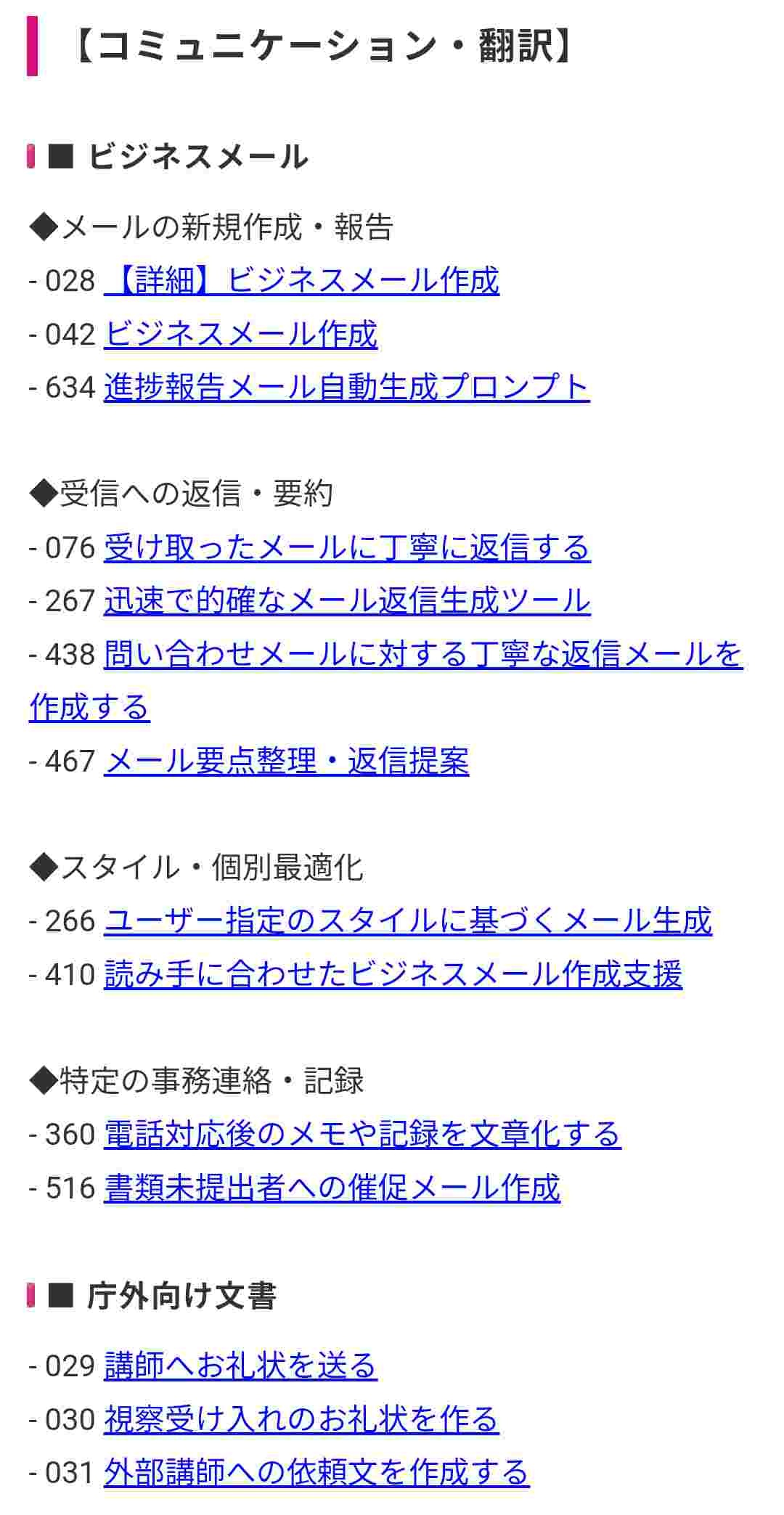This screenshot has height=1515, width=784.
Task: Open 講師へお礼状を送る link
Action: (x=240, y=1366)
